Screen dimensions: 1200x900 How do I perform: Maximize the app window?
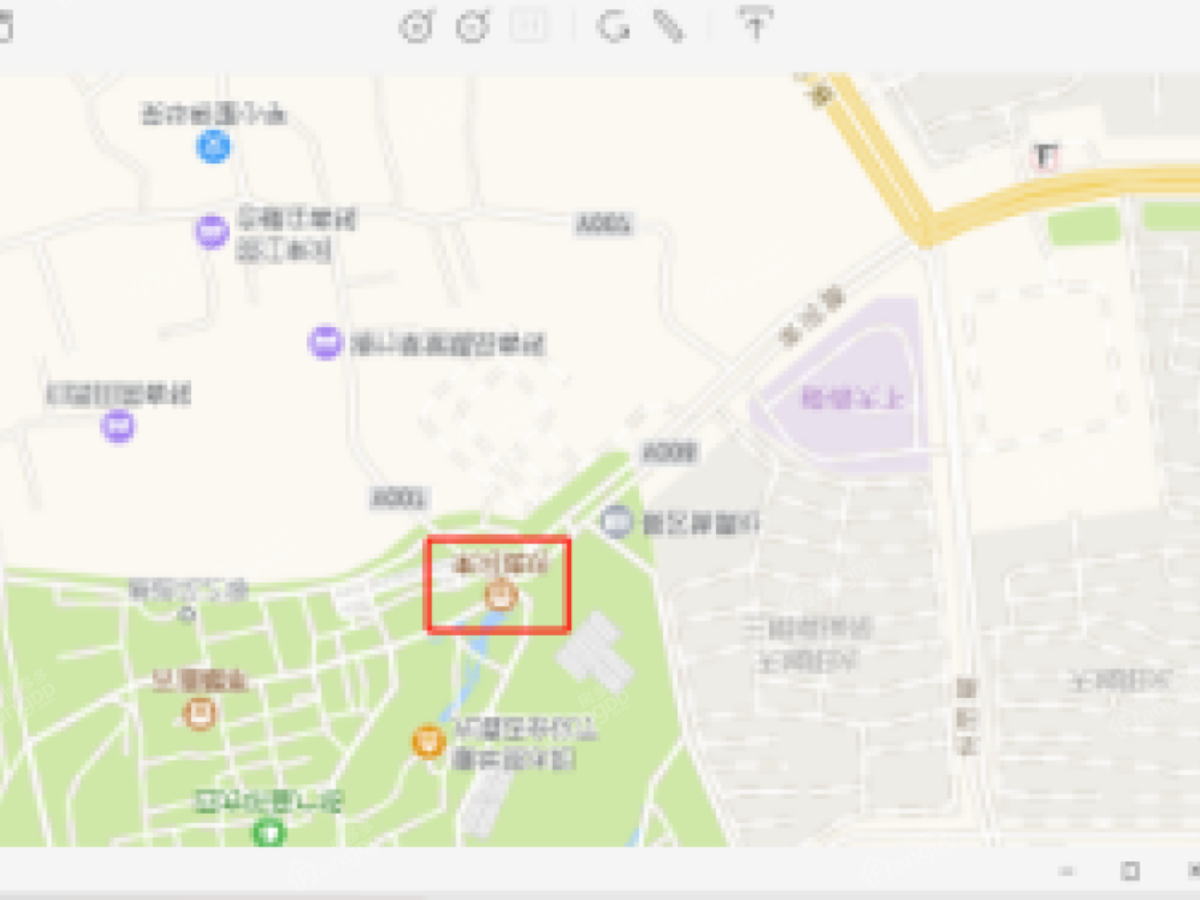point(1130,871)
